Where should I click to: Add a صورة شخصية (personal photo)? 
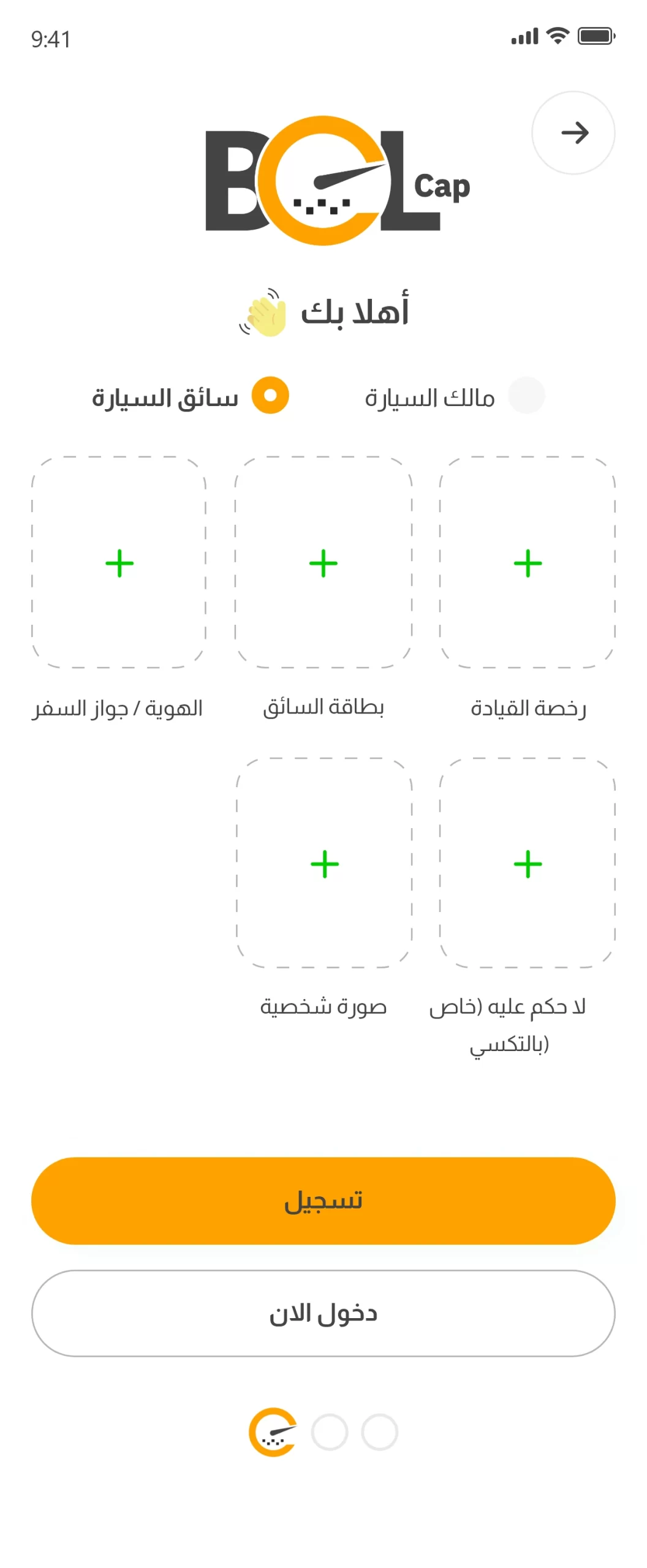pos(323,864)
